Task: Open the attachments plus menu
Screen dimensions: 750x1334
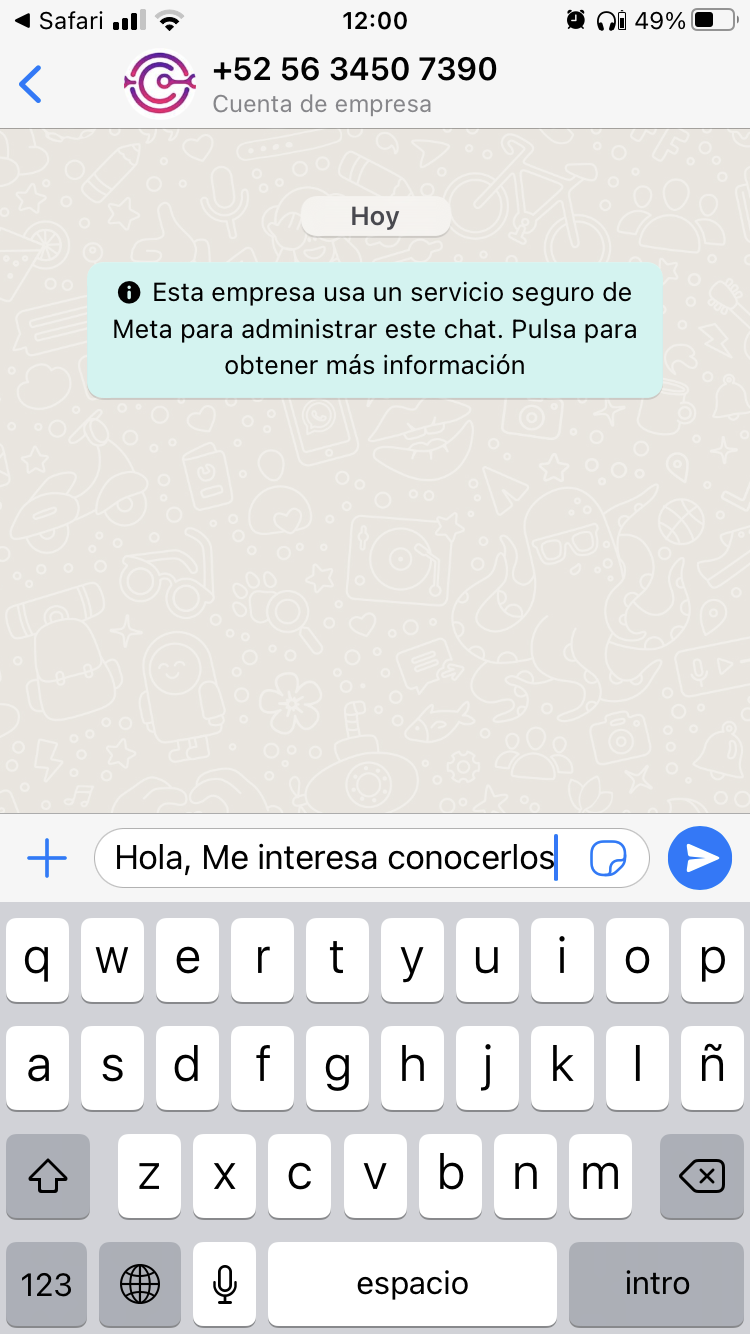Action: [x=46, y=858]
